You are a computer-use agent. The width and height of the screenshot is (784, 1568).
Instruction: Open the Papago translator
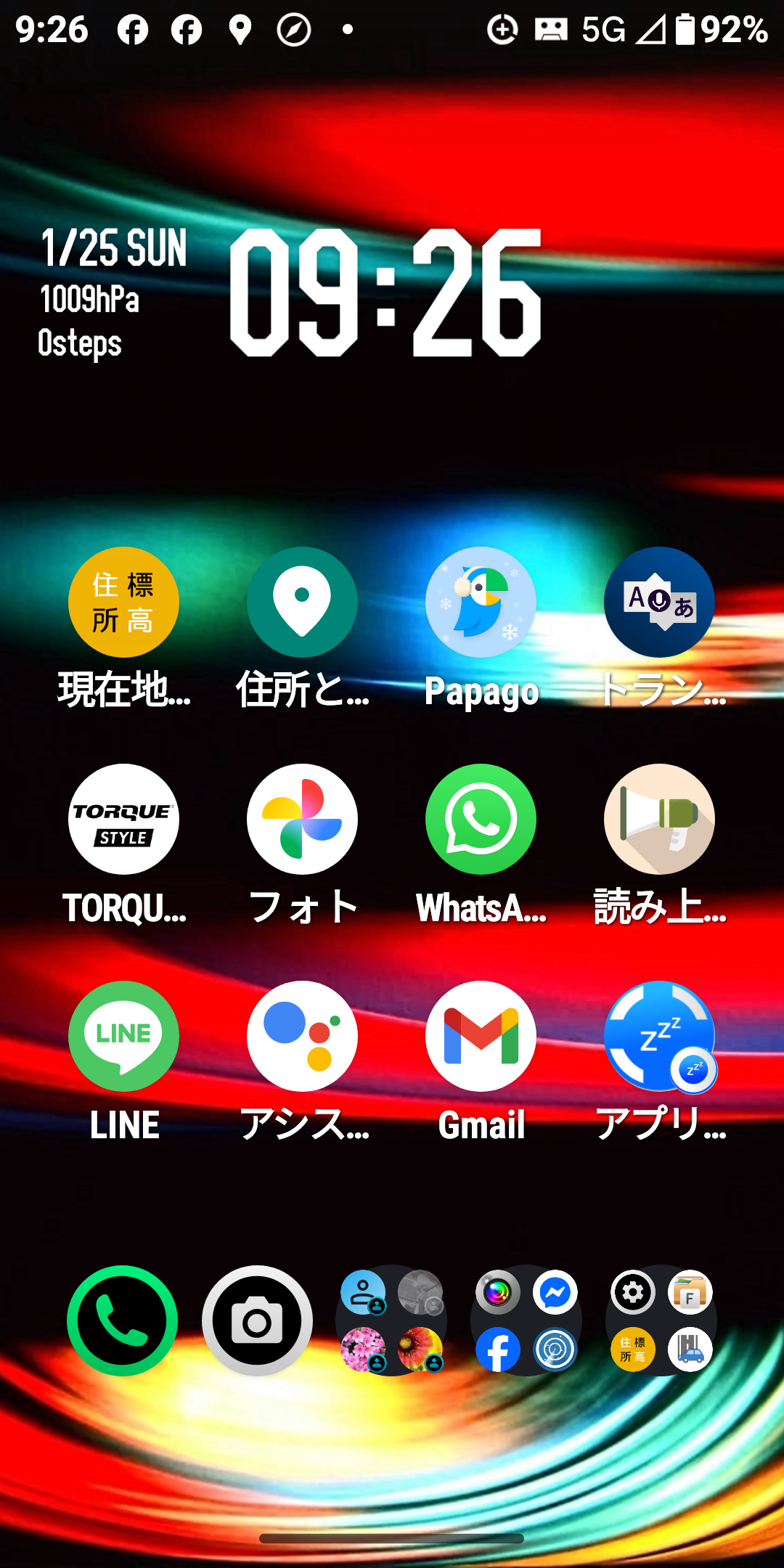[x=481, y=603]
